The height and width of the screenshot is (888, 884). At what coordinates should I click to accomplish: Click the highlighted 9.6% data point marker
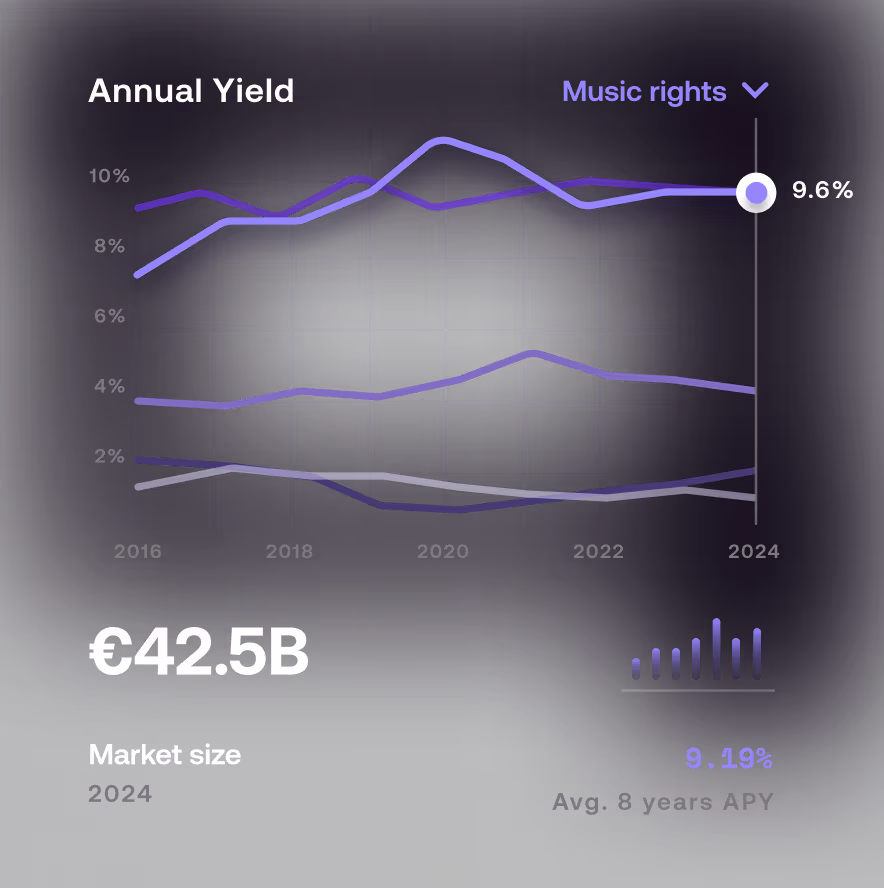(757, 192)
